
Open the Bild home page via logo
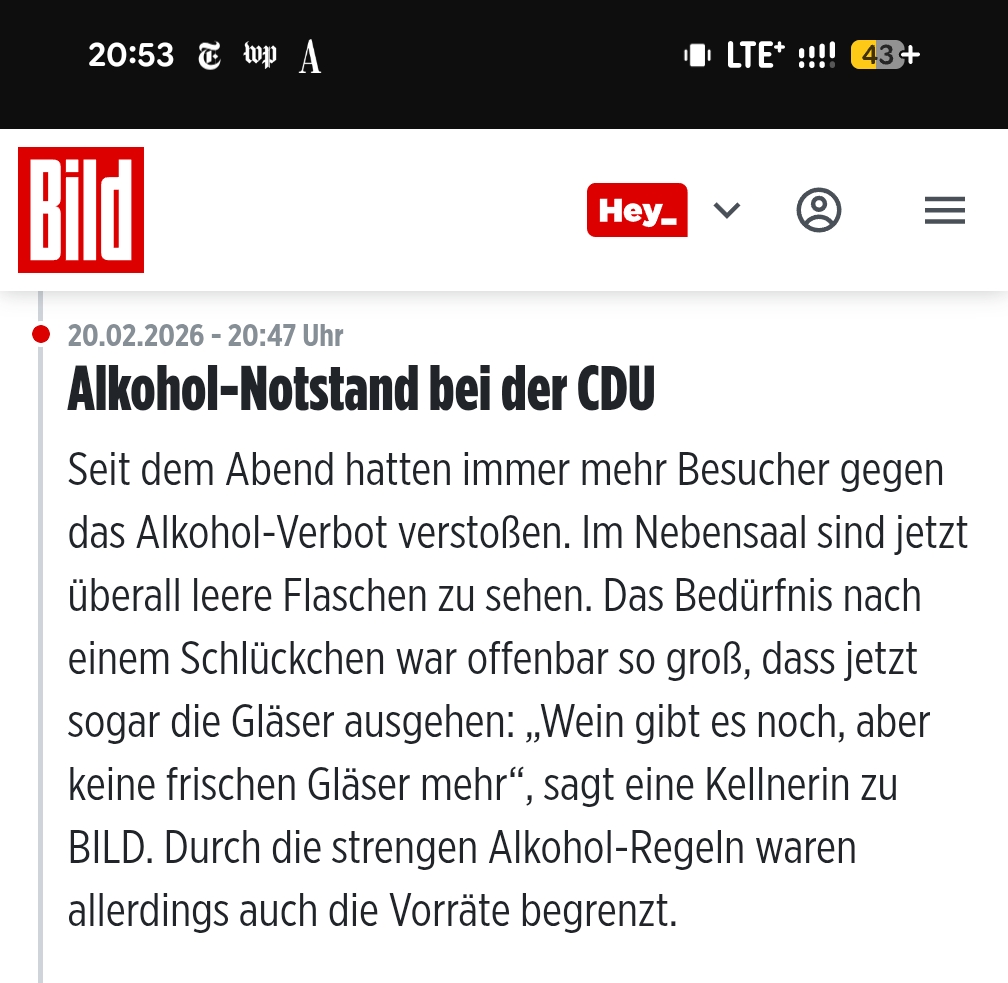pyautogui.click(x=81, y=210)
